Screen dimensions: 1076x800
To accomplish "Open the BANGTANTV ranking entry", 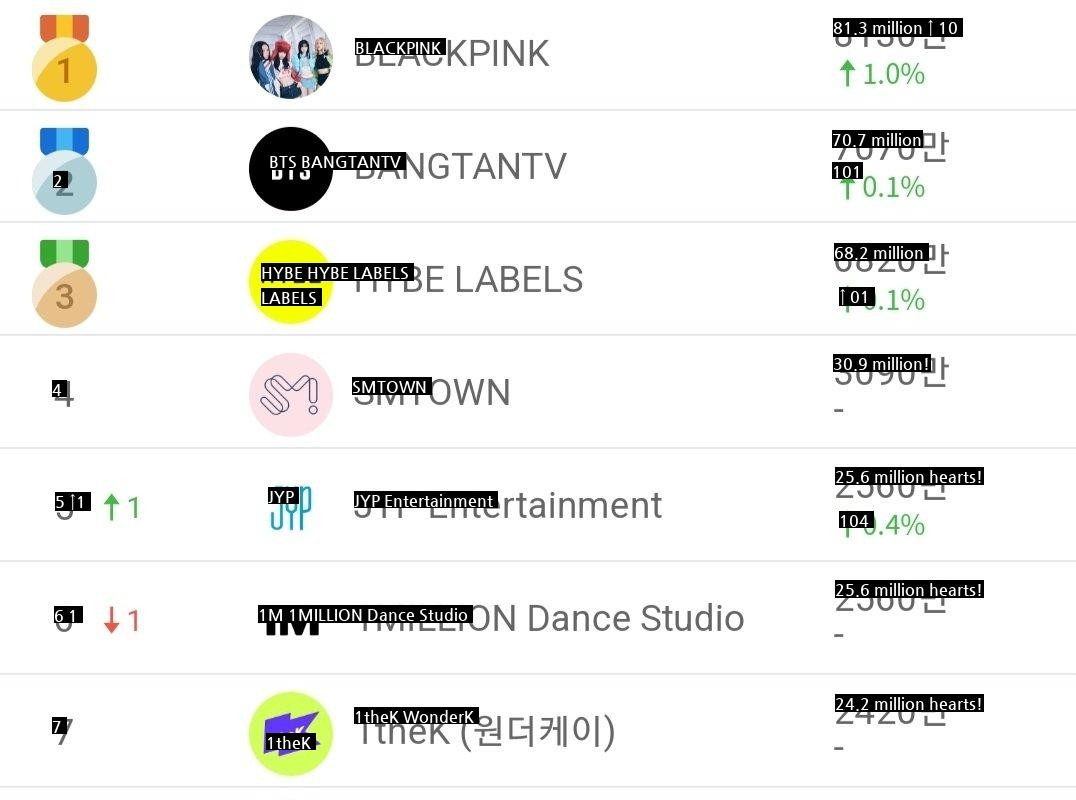I will click(460, 167).
